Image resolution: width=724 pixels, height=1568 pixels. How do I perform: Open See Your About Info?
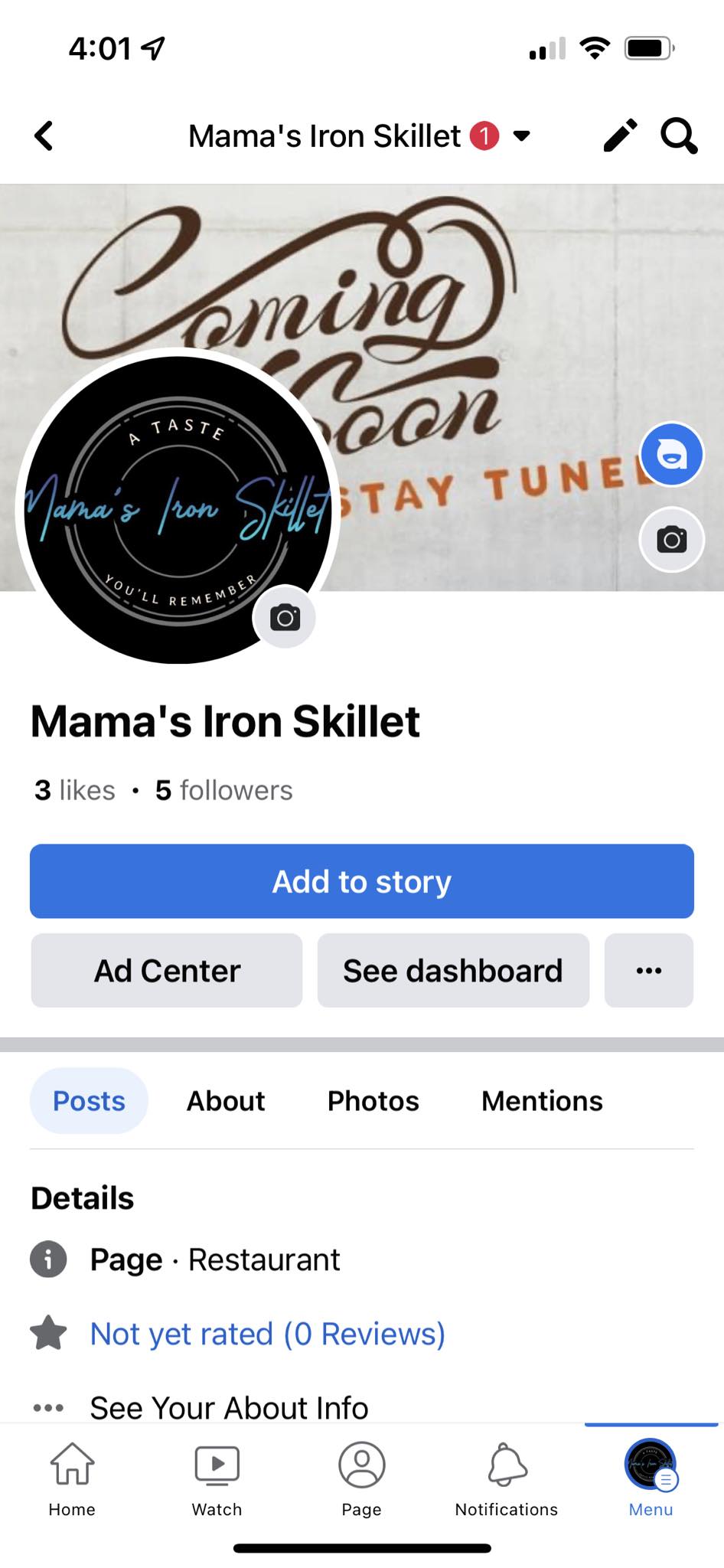[x=229, y=1407]
